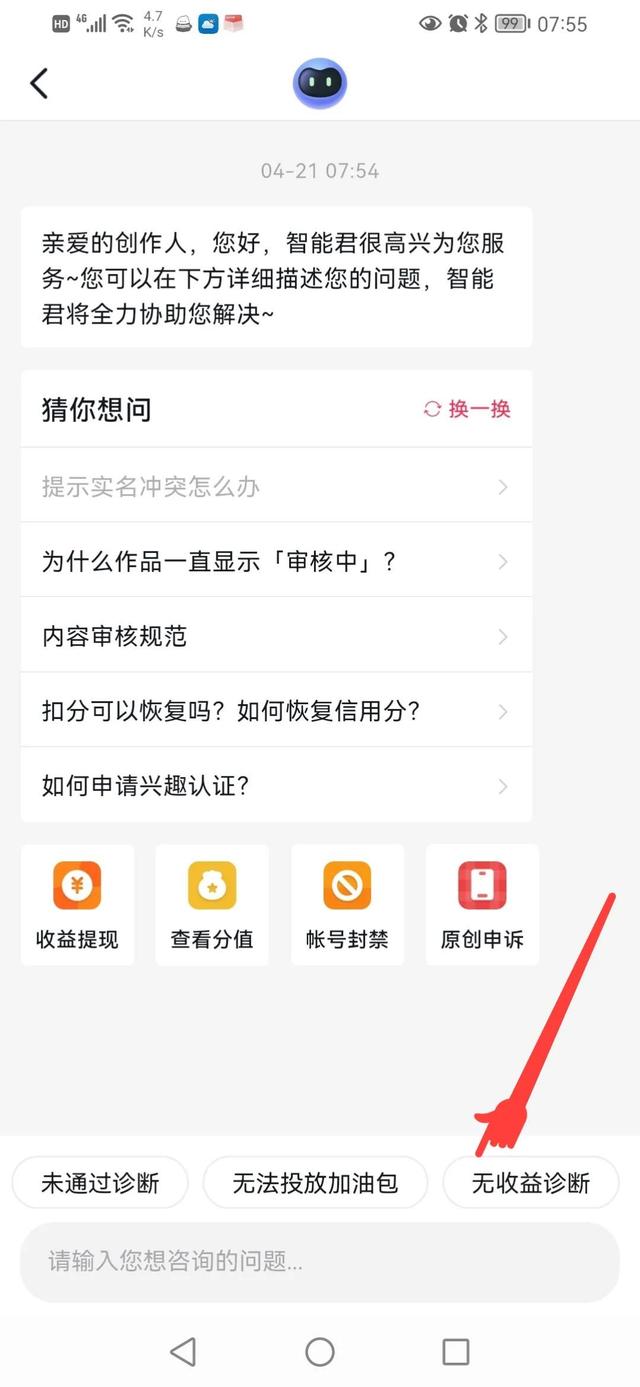Select the 无法投放加油包 chip
Screen dimensions: 640x1387
pos(315,1184)
